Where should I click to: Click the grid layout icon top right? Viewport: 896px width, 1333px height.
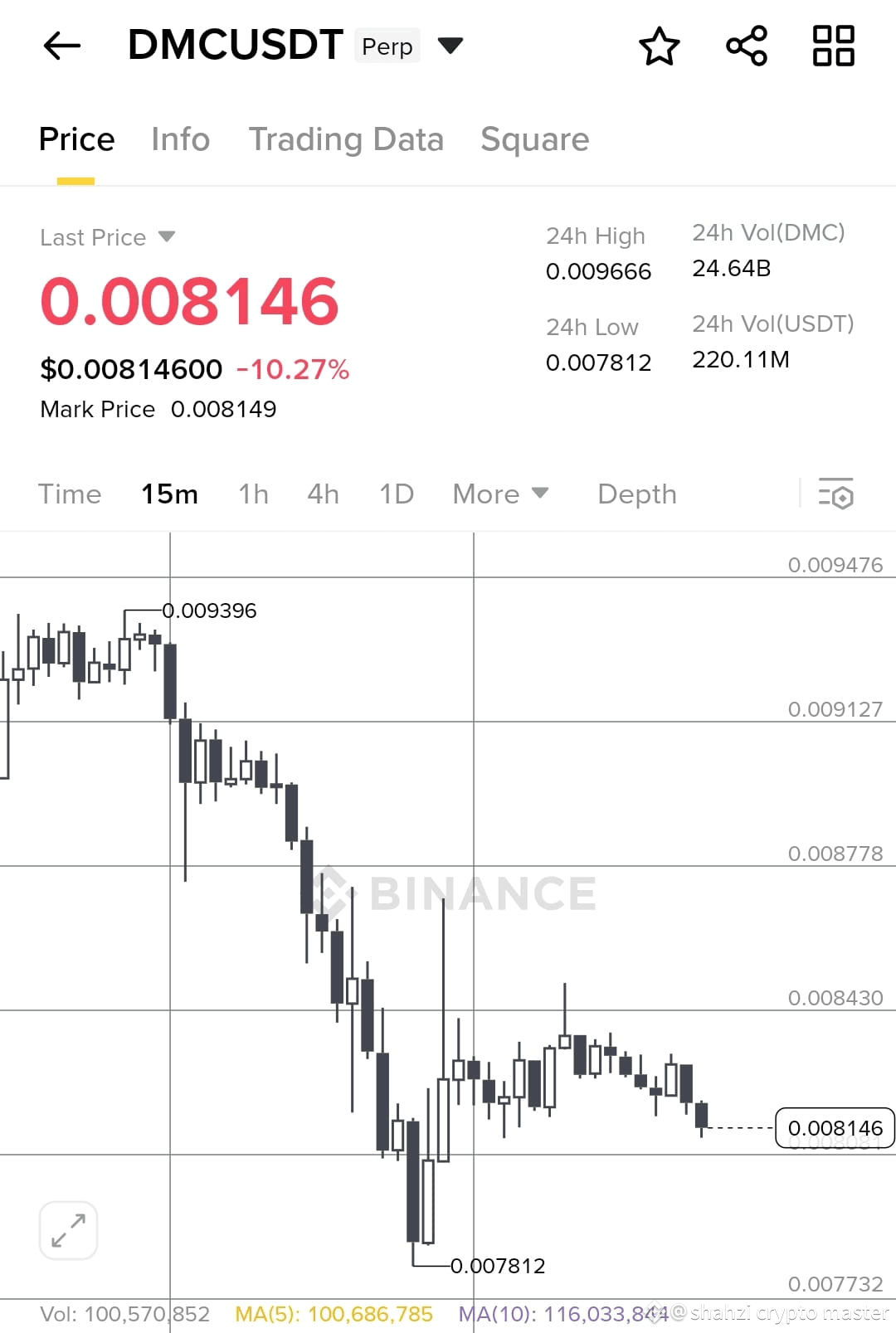click(x=833, y=47)
